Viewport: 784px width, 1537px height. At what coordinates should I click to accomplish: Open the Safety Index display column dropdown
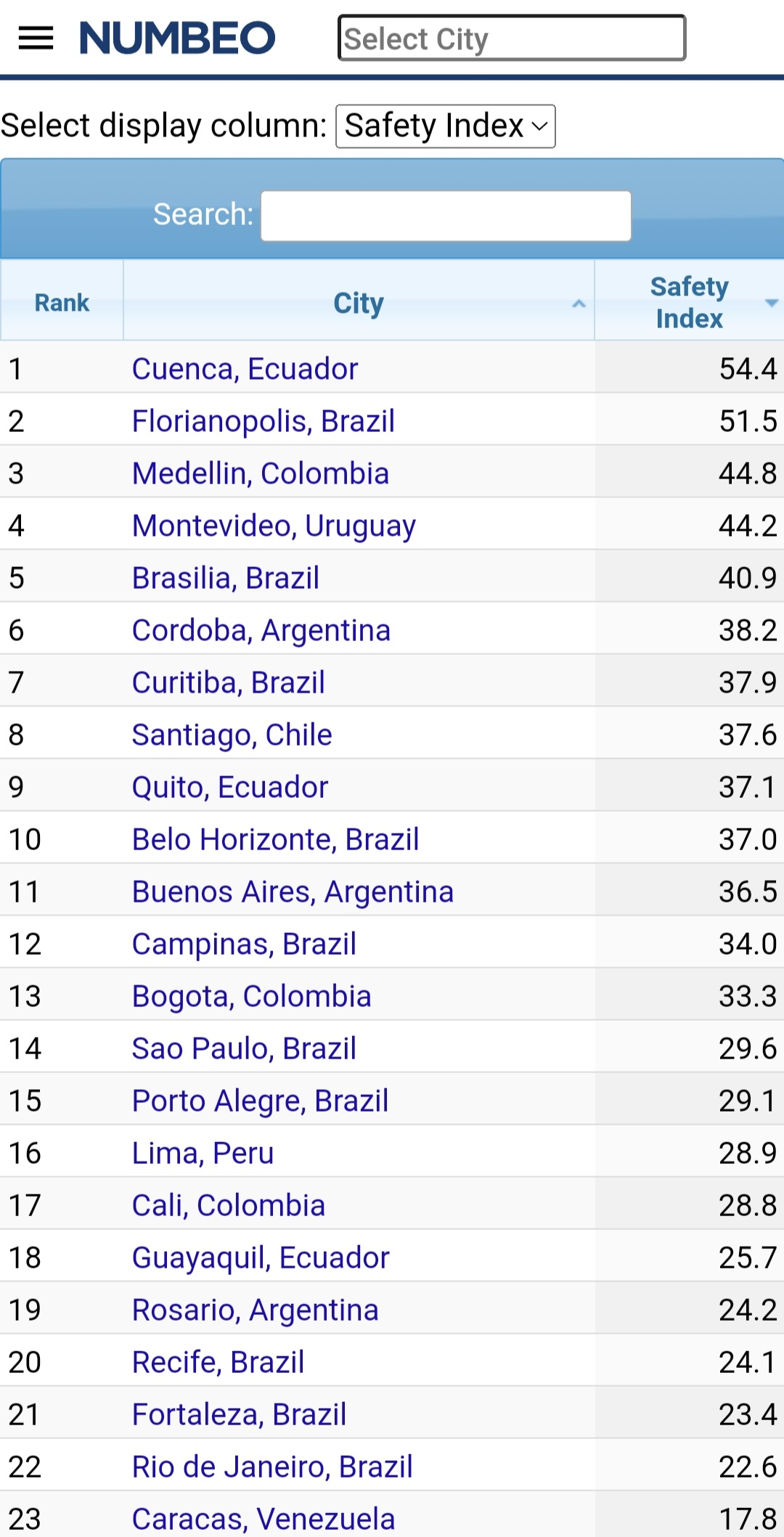pos(445,126)
